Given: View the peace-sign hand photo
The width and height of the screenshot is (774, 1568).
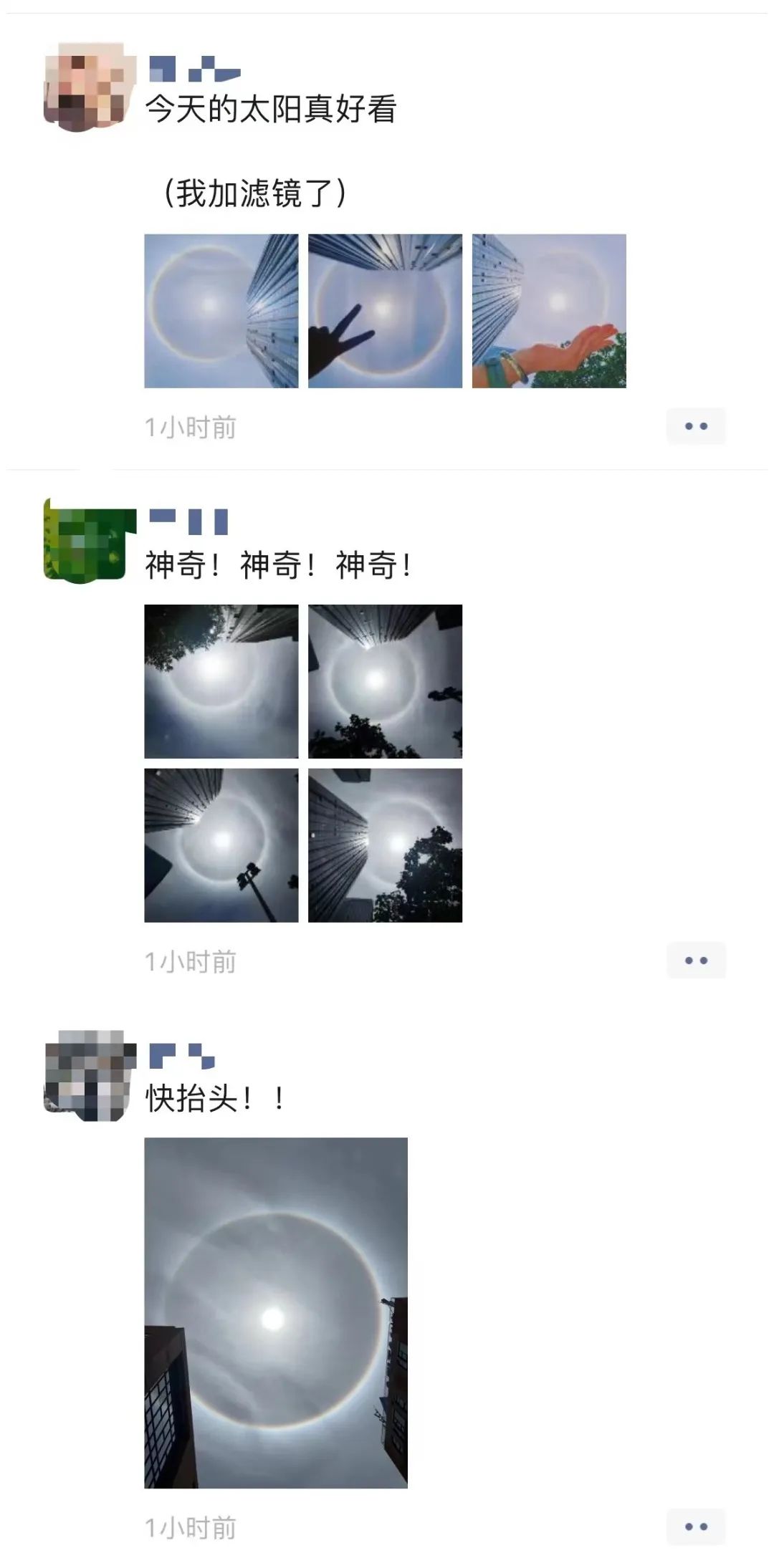Looking at the screenshot, I should click(386, 311).
